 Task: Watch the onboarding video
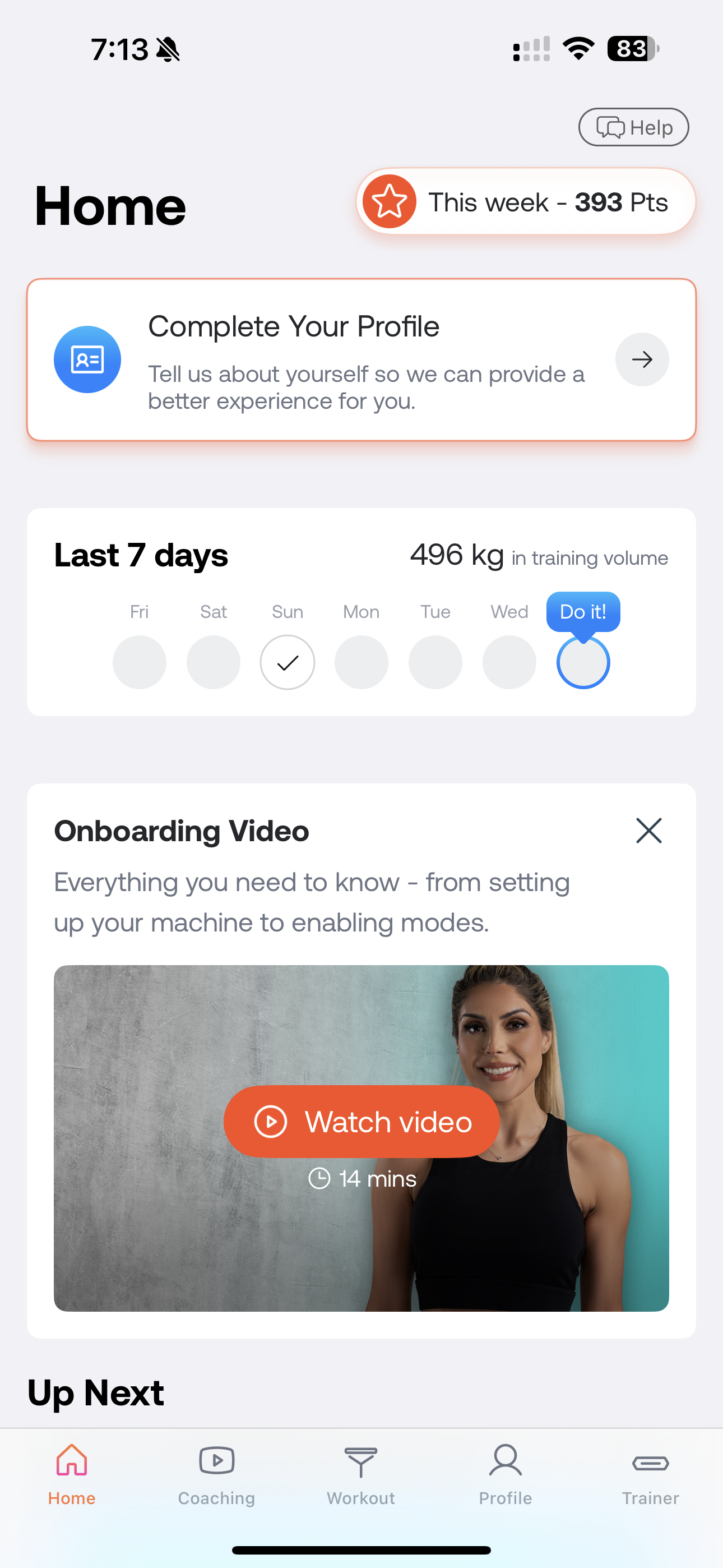point(361,1121)
